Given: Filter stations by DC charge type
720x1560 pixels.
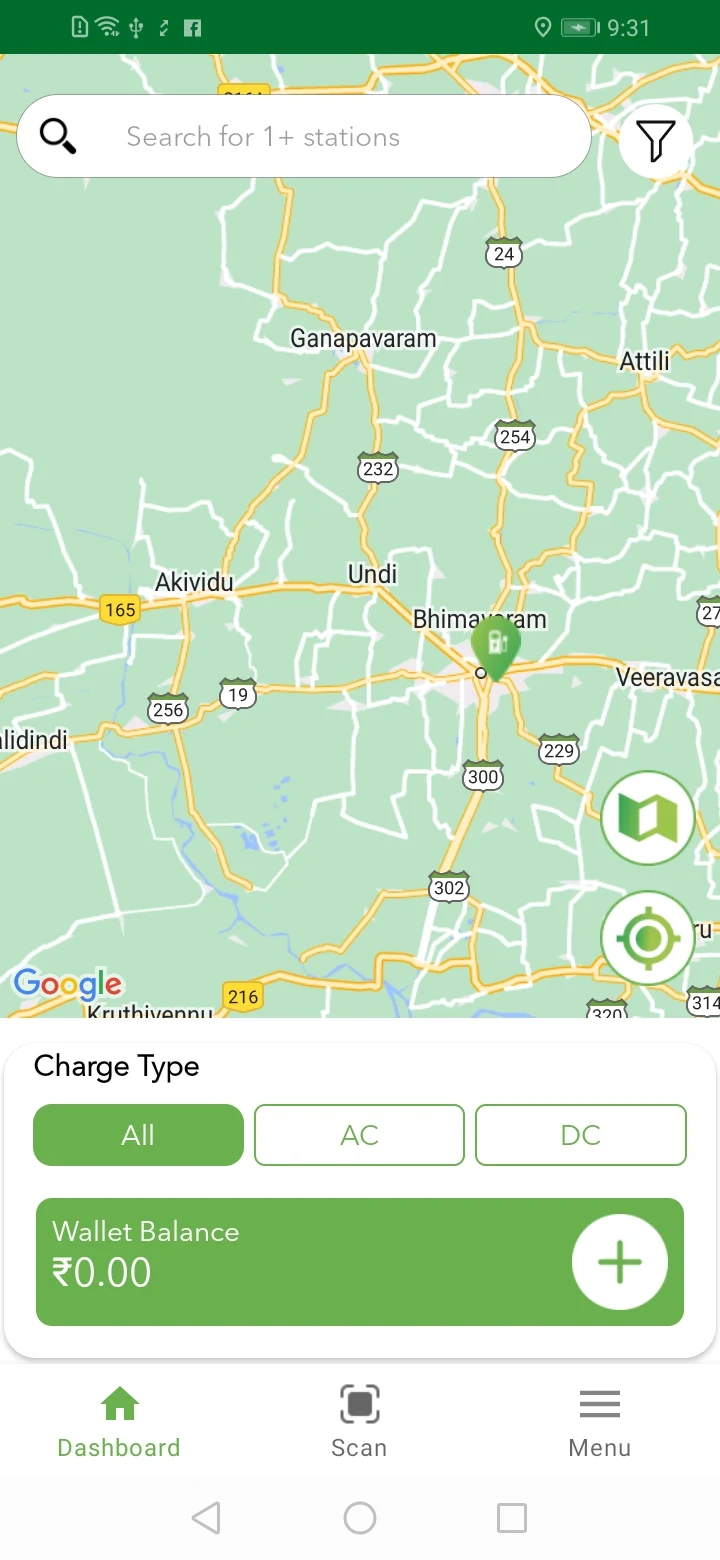Looking at the screenshot, I should click(581, 1135).
